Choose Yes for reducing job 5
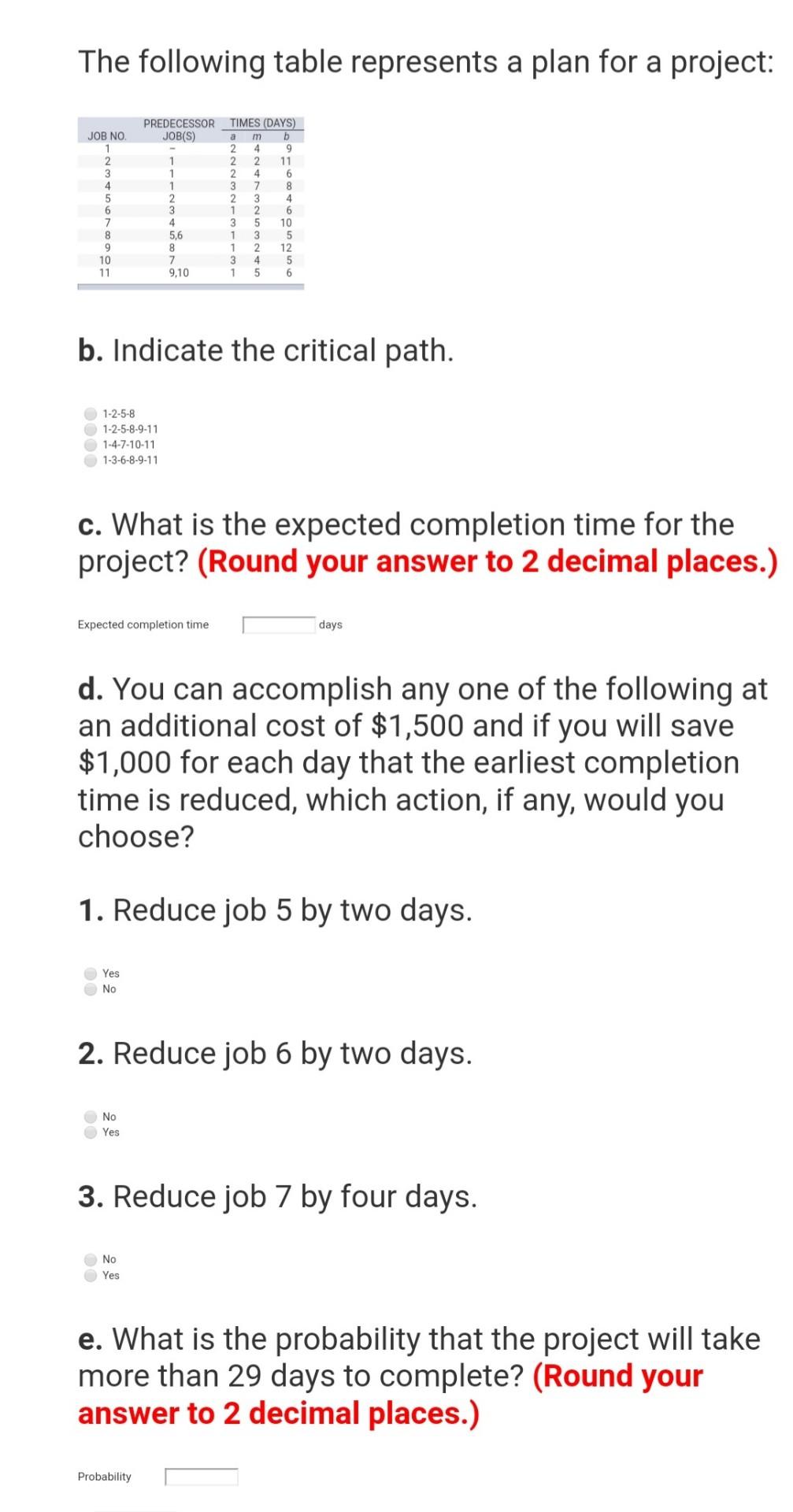Image resolution: width=793 pixels, height=1512 pixels. (89, 973)
